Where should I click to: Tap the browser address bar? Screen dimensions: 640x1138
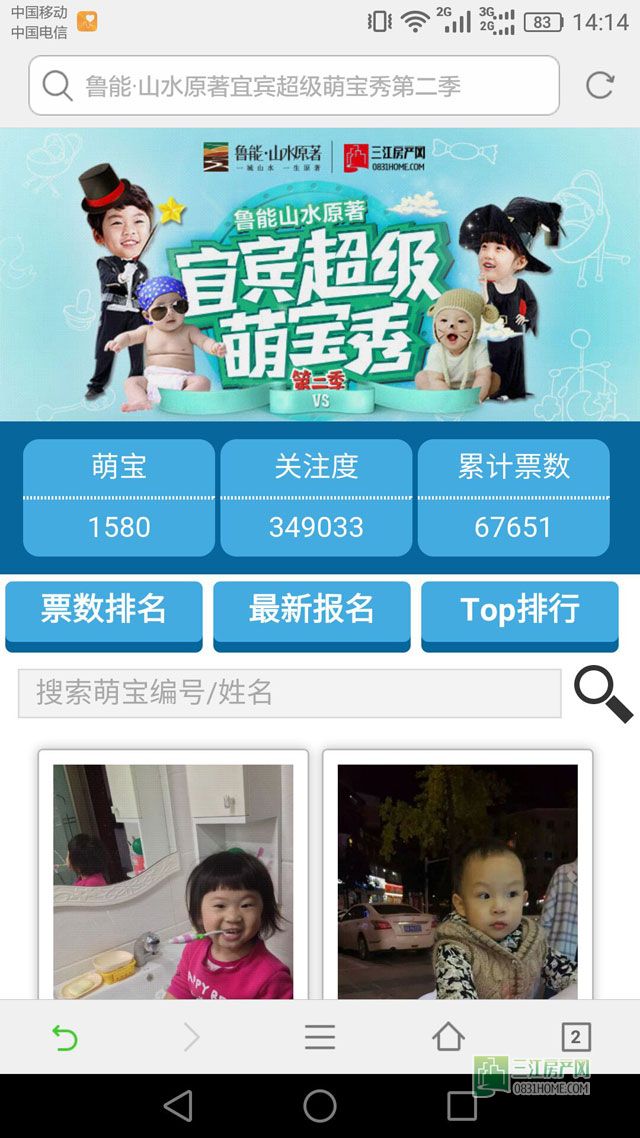(x=293, y=86)
